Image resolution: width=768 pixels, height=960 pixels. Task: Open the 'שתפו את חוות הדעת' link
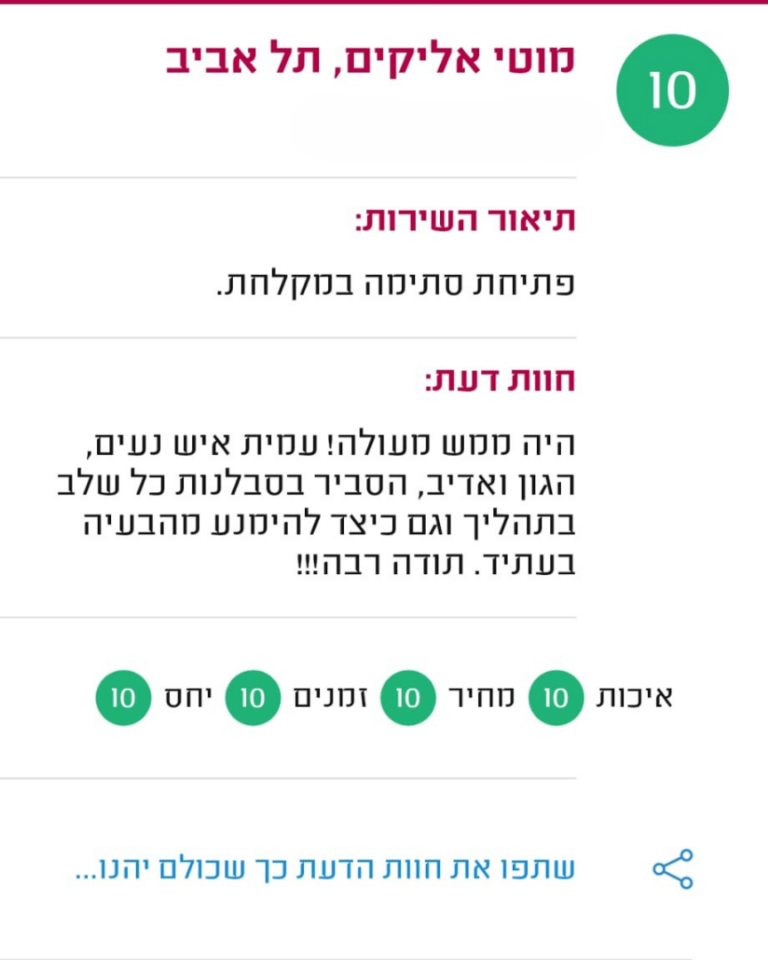tap(326, 868)
